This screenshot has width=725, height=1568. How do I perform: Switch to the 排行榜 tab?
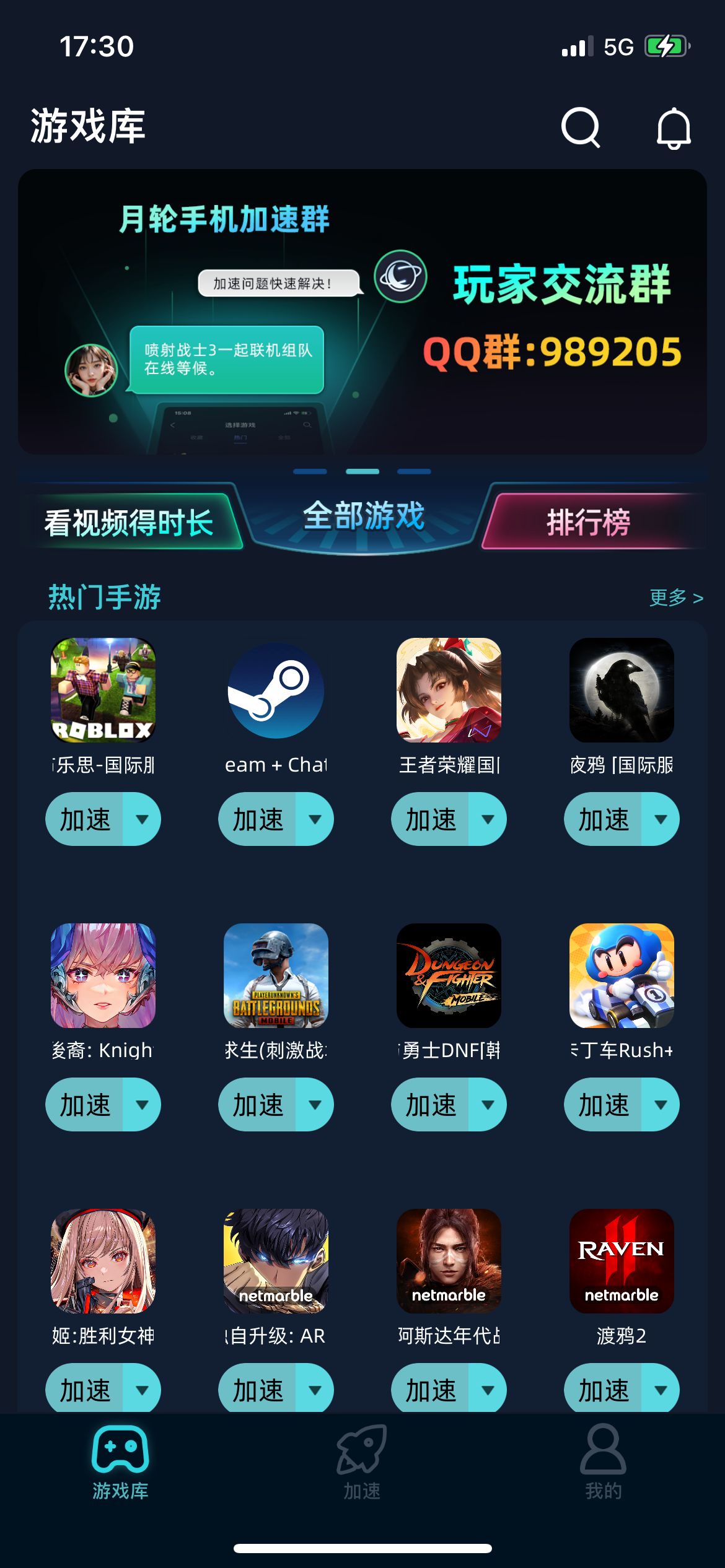[x=587, y=522]
